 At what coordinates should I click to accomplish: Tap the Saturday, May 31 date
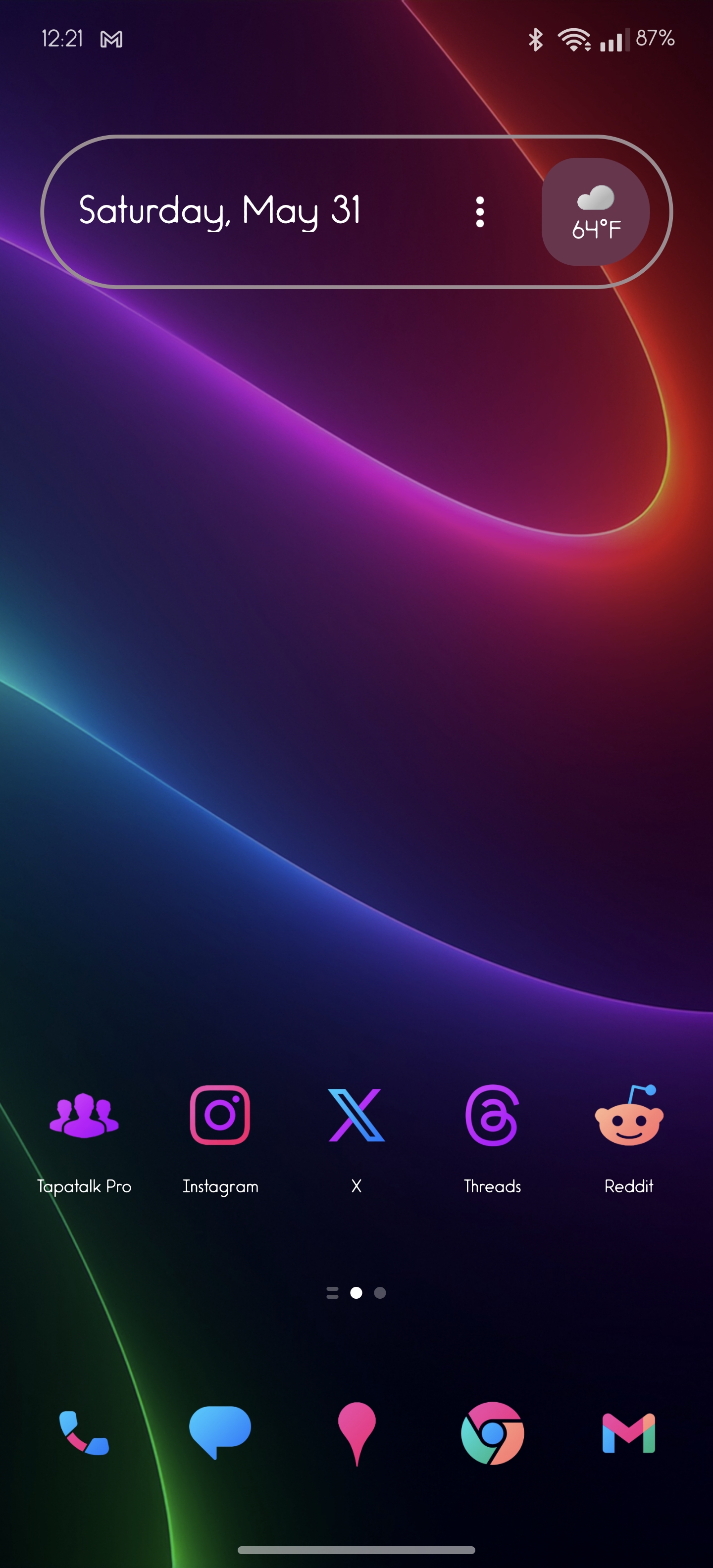[220, 211]
